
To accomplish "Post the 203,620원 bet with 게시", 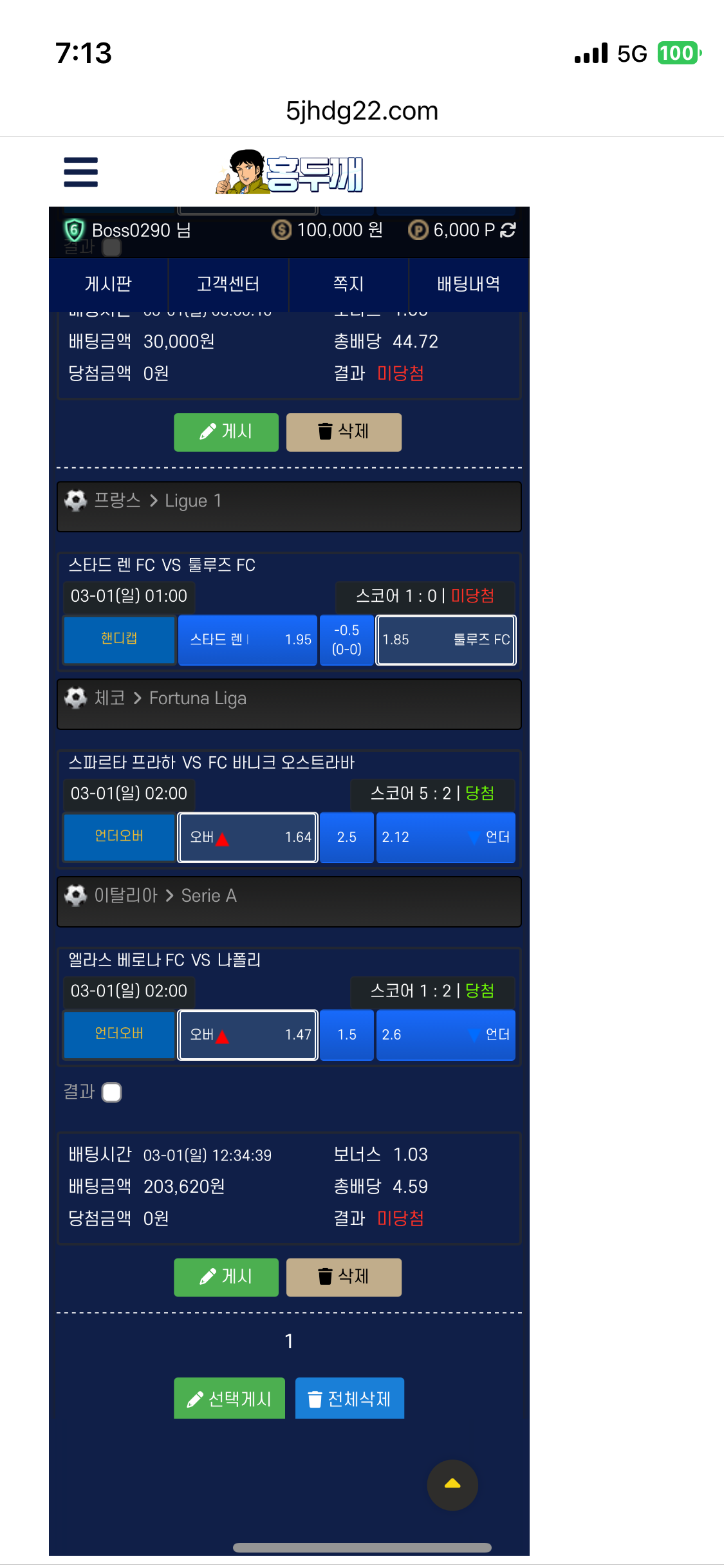I will pyautogui.click(x=226, y=1277).
